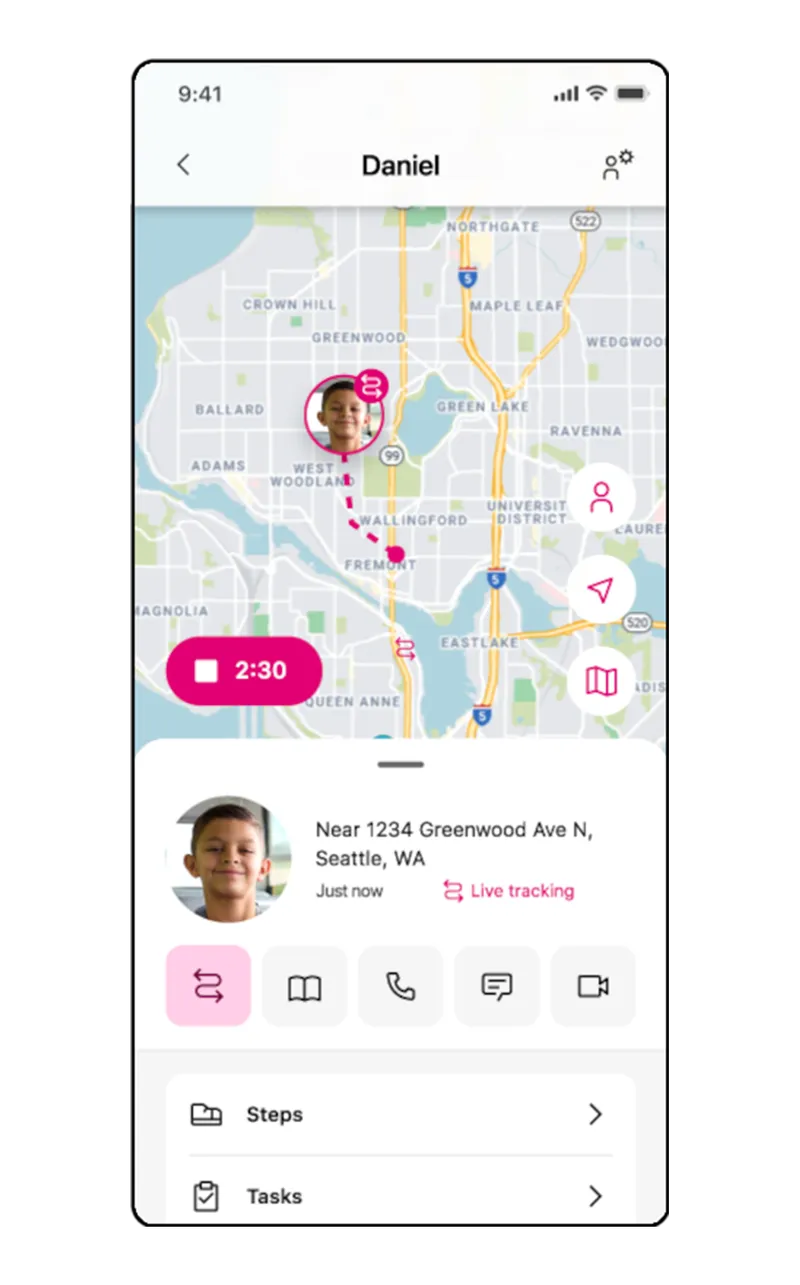The width and height of the screenshot is (800, 1285).
Task: Stop the 2:30 live tracking timer
Action: pos(244,670)
